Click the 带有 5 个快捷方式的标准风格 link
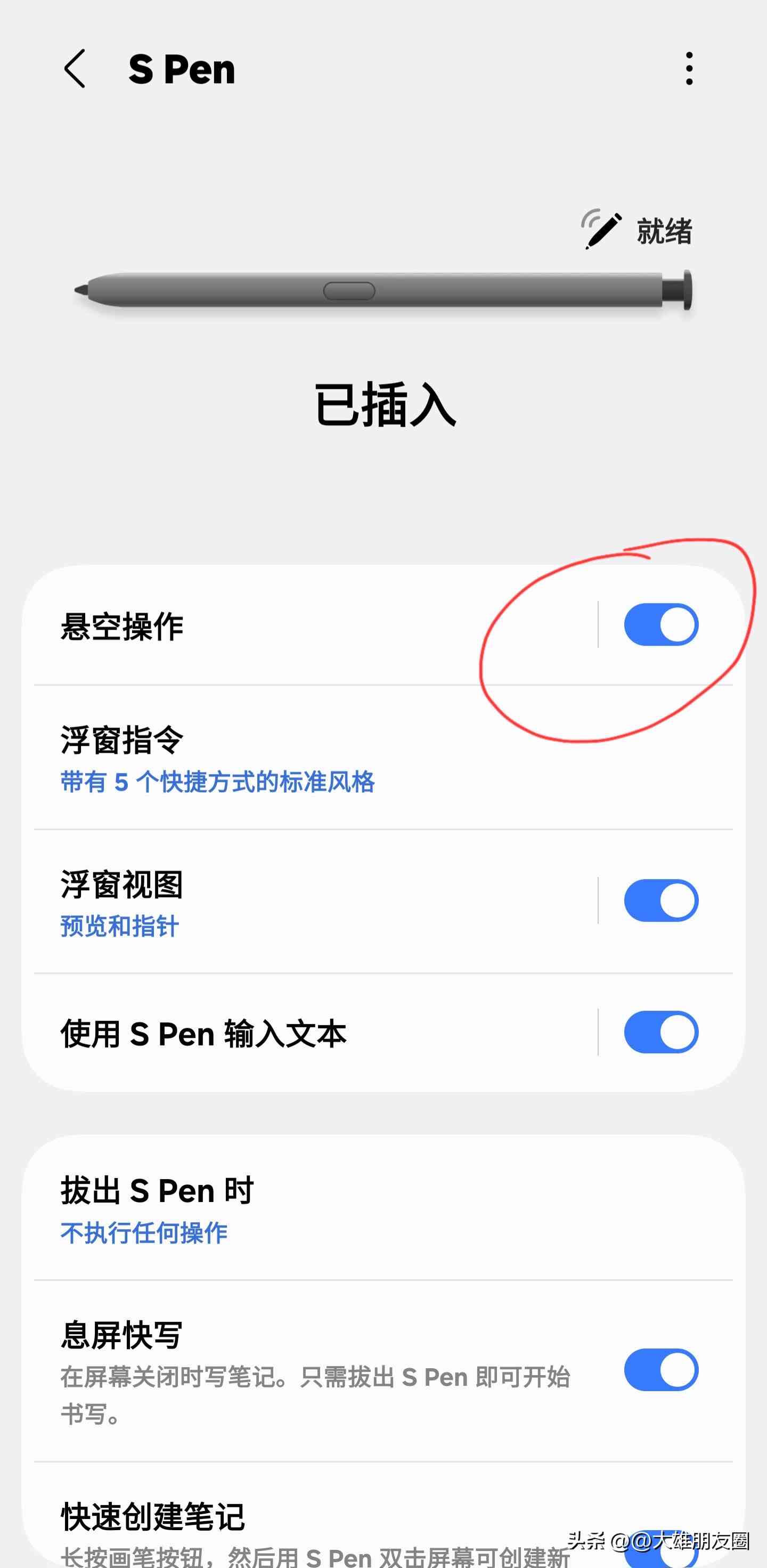Image resolution: width=767 pixels, height=1568 pixels. (217, 783)
